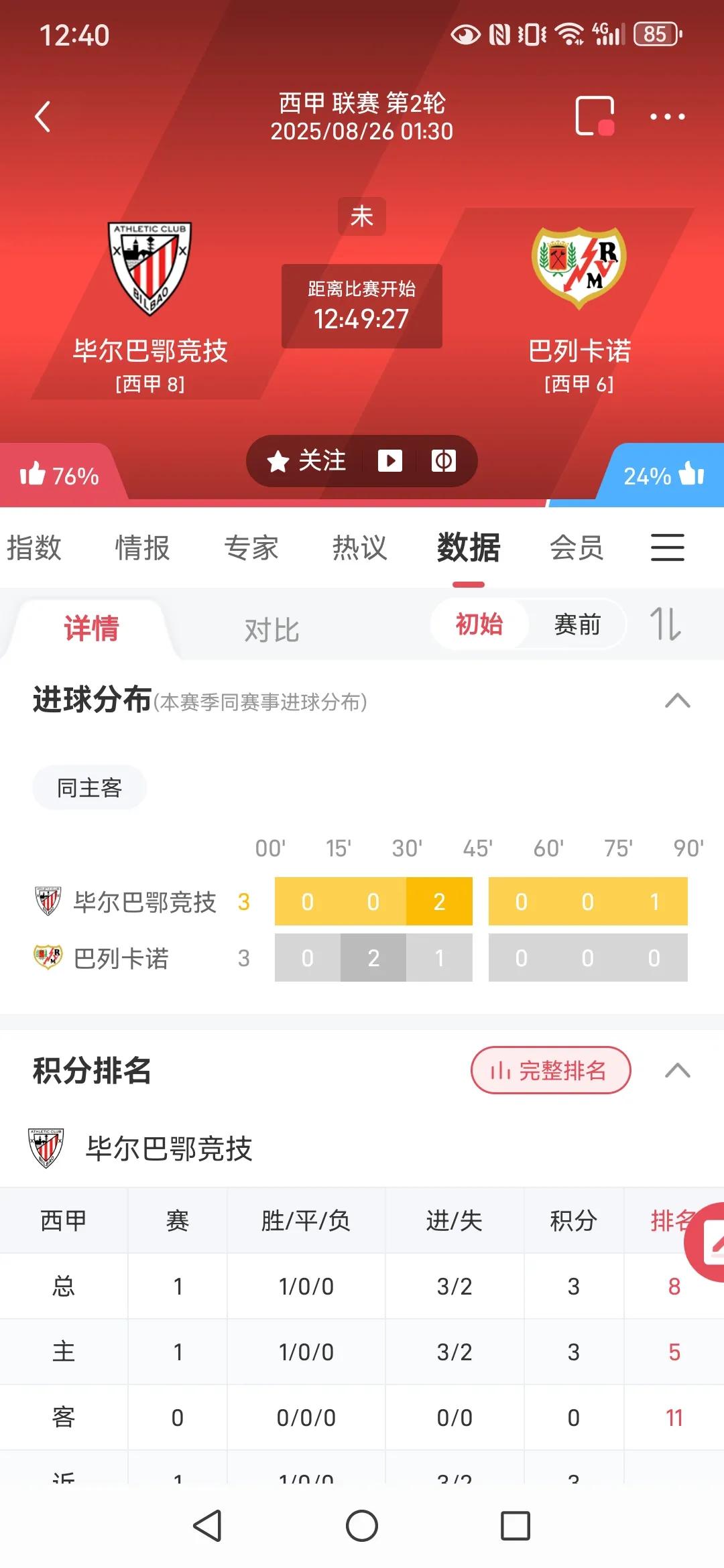The height and width of the screenshot is (1568, 724).
Task: Switch to the 会员 tab
Action: pyautogui.click(x=577, y=547)
